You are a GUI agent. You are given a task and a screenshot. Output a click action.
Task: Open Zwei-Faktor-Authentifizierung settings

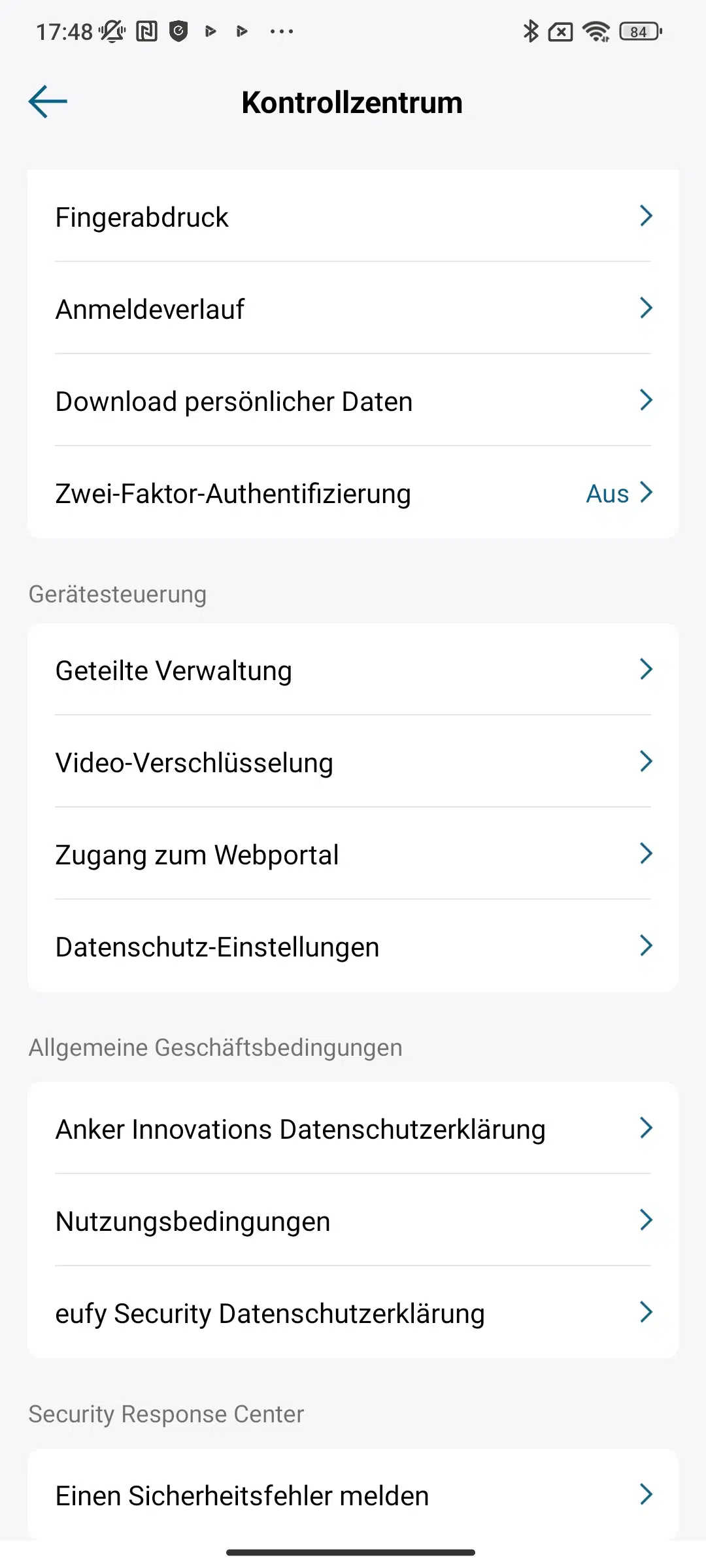353,493
